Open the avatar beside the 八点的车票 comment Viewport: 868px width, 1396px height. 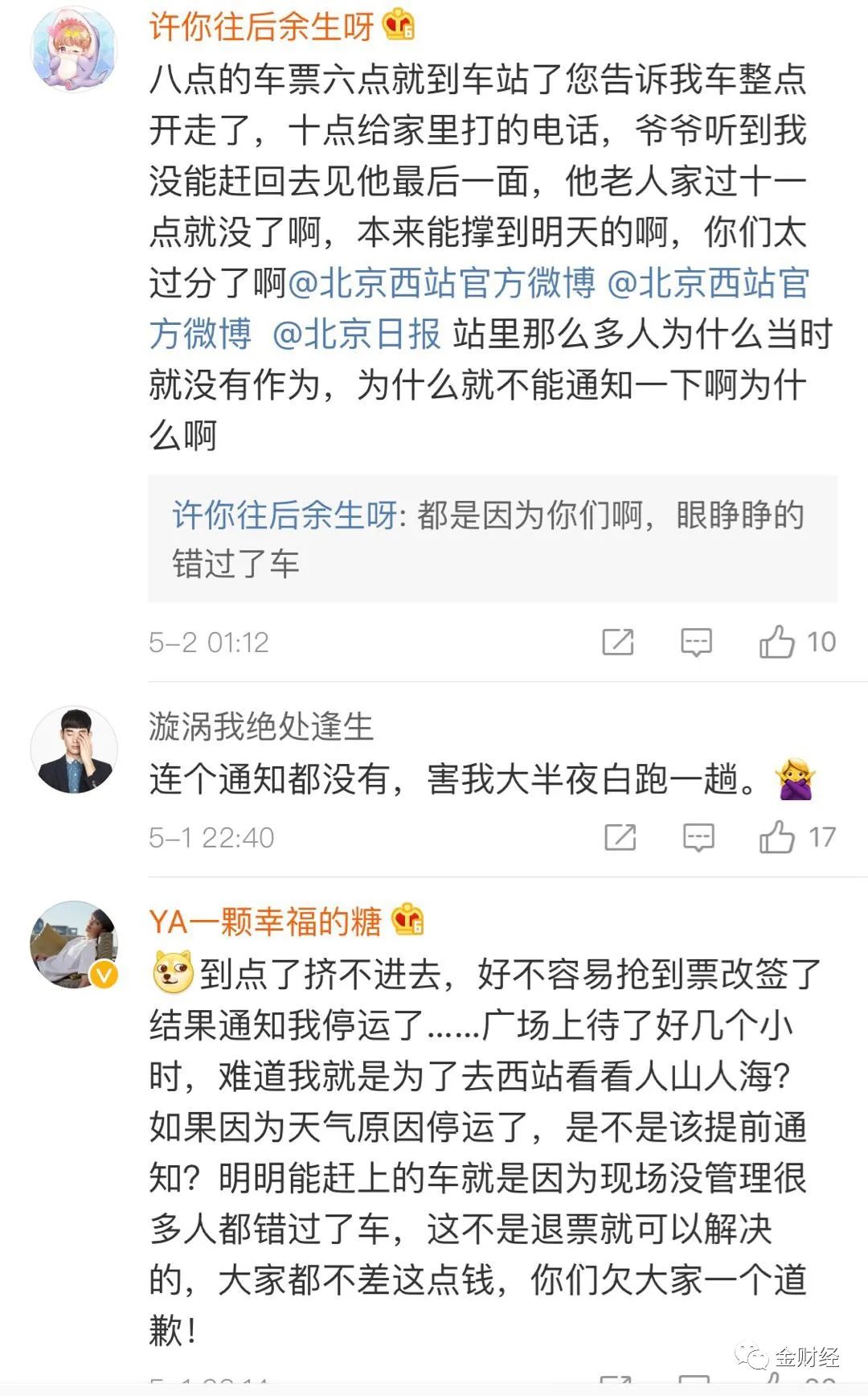click(x=74, y=50)
